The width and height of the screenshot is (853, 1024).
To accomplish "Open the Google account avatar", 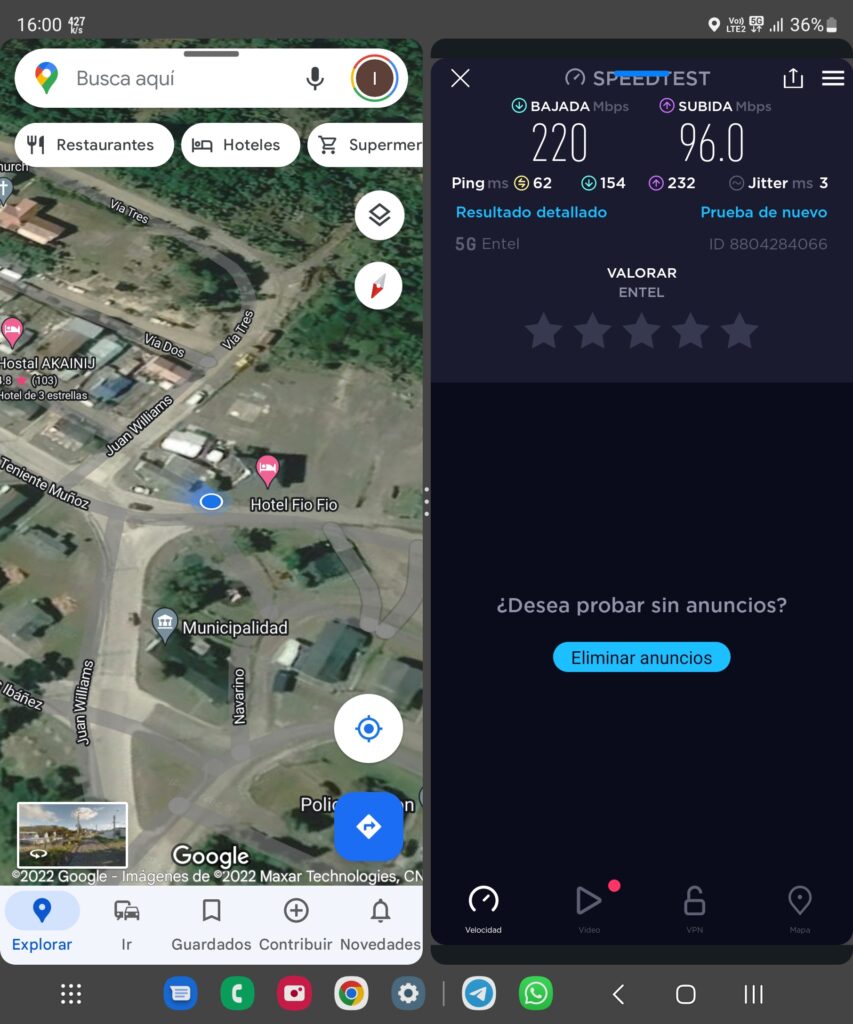I will [x=375, y=78].
